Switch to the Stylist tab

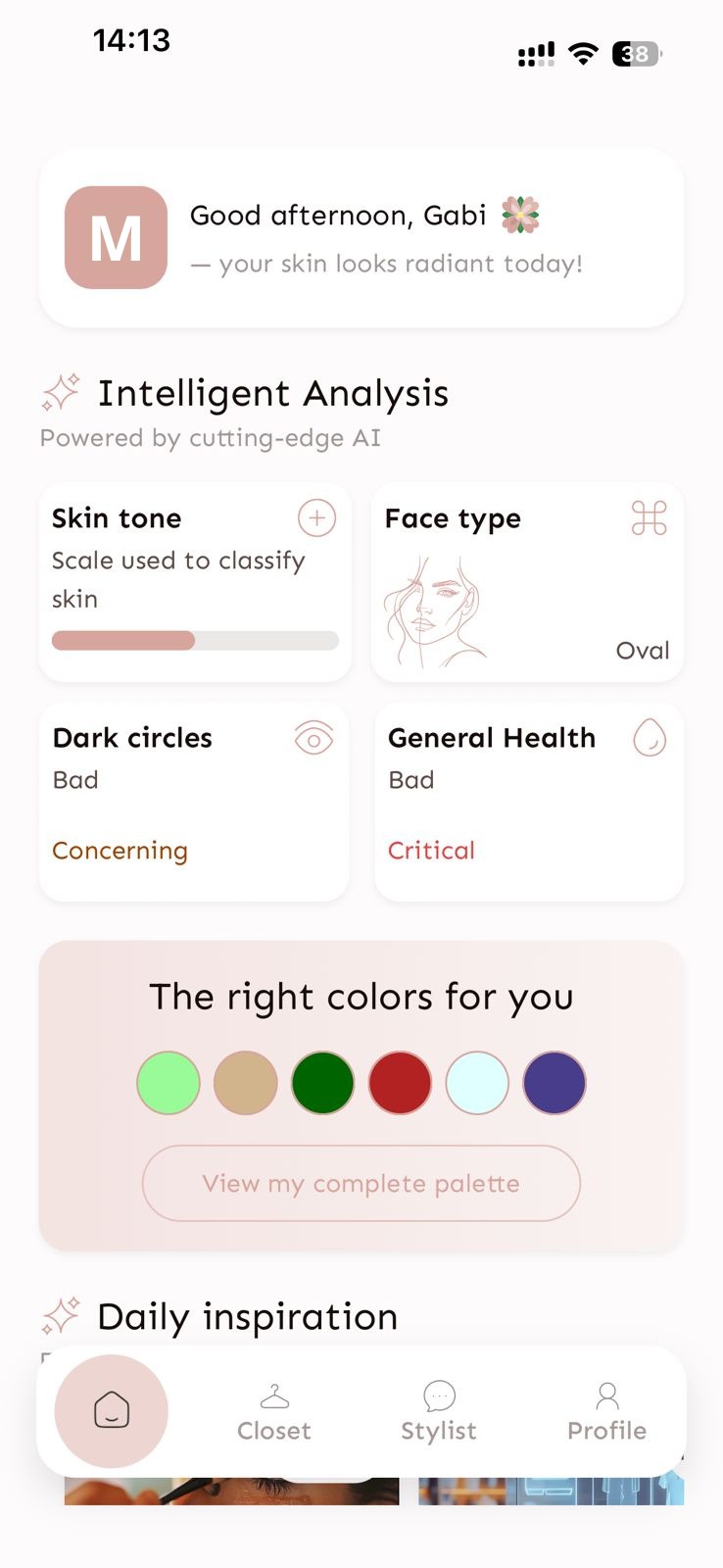[439, 1411]
